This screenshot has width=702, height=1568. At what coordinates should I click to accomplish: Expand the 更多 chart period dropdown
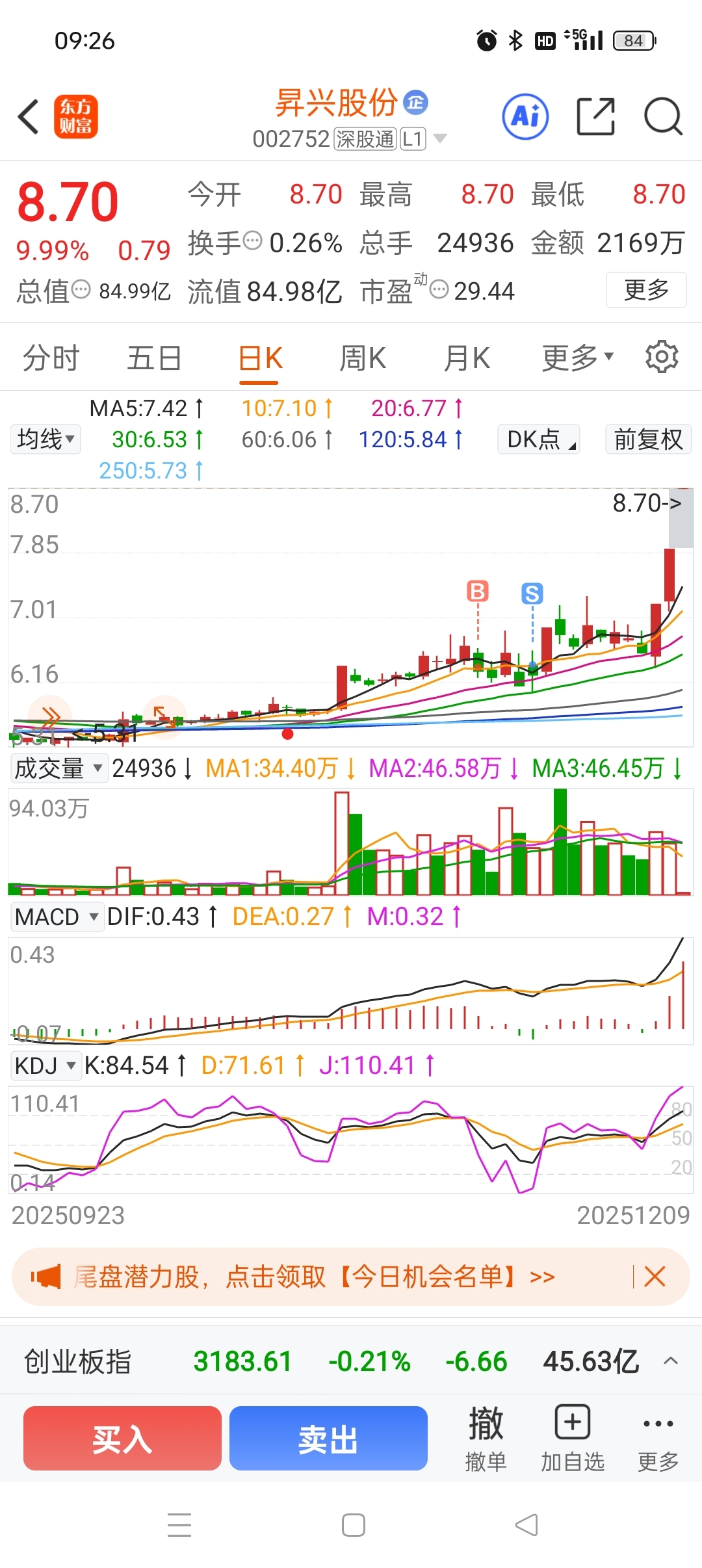pos(577,358)
